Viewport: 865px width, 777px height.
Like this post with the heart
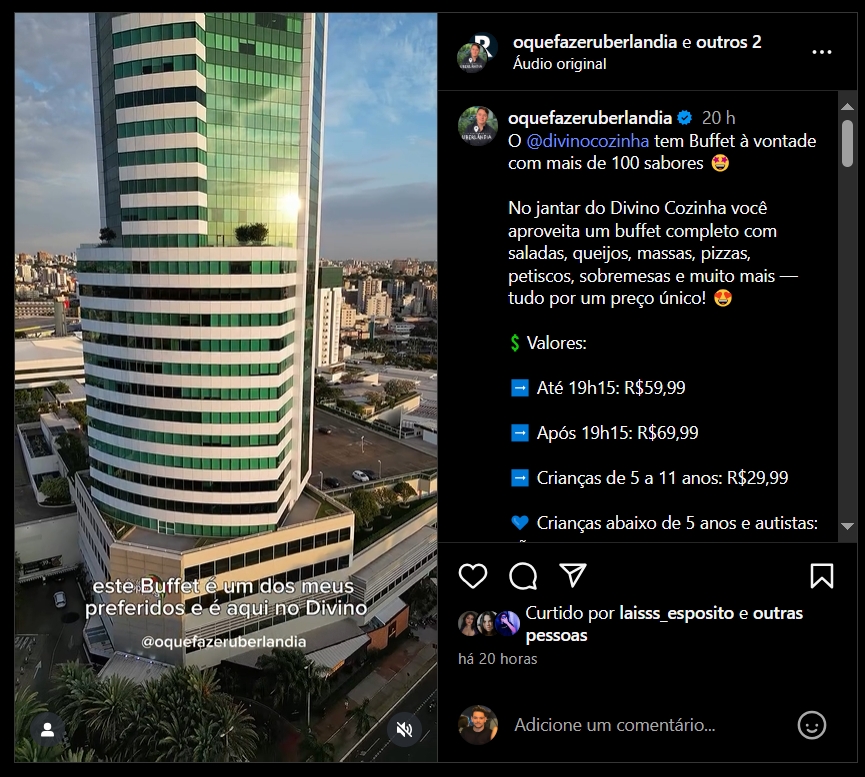point(472,575)
